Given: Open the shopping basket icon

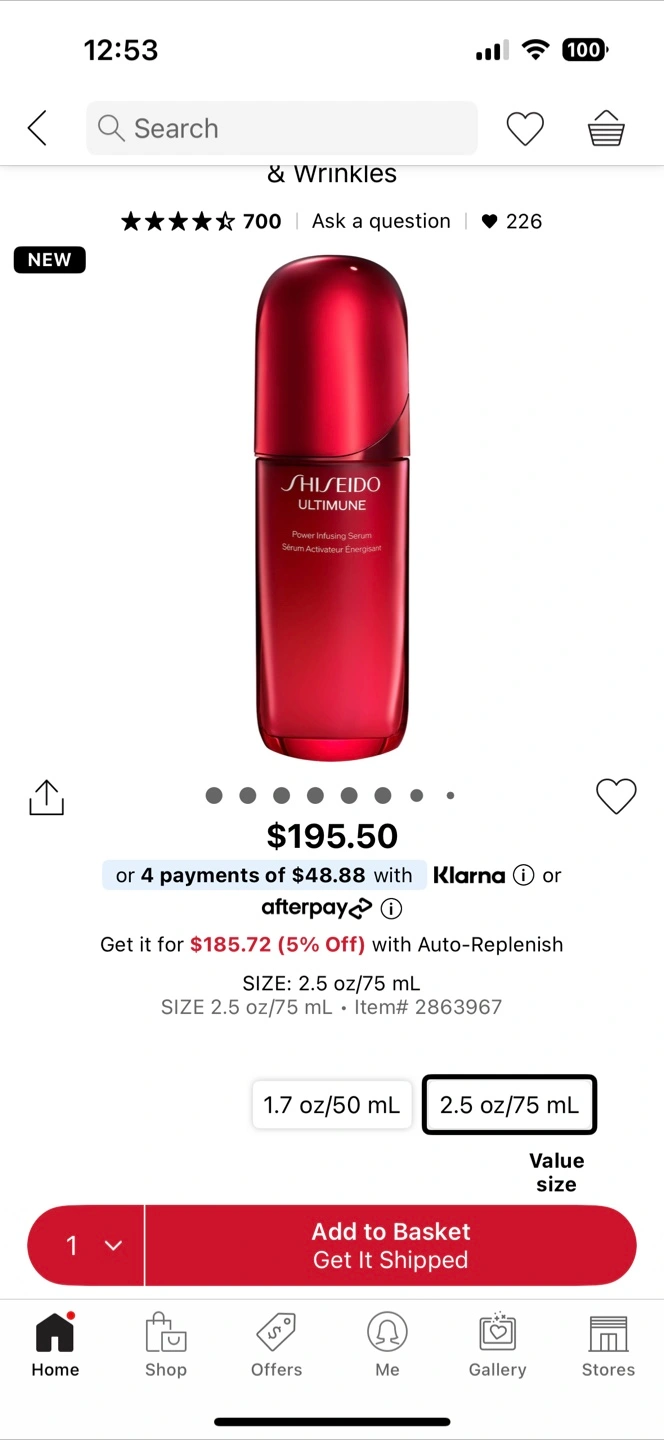Looking at the screenshot, I should 606,128.
